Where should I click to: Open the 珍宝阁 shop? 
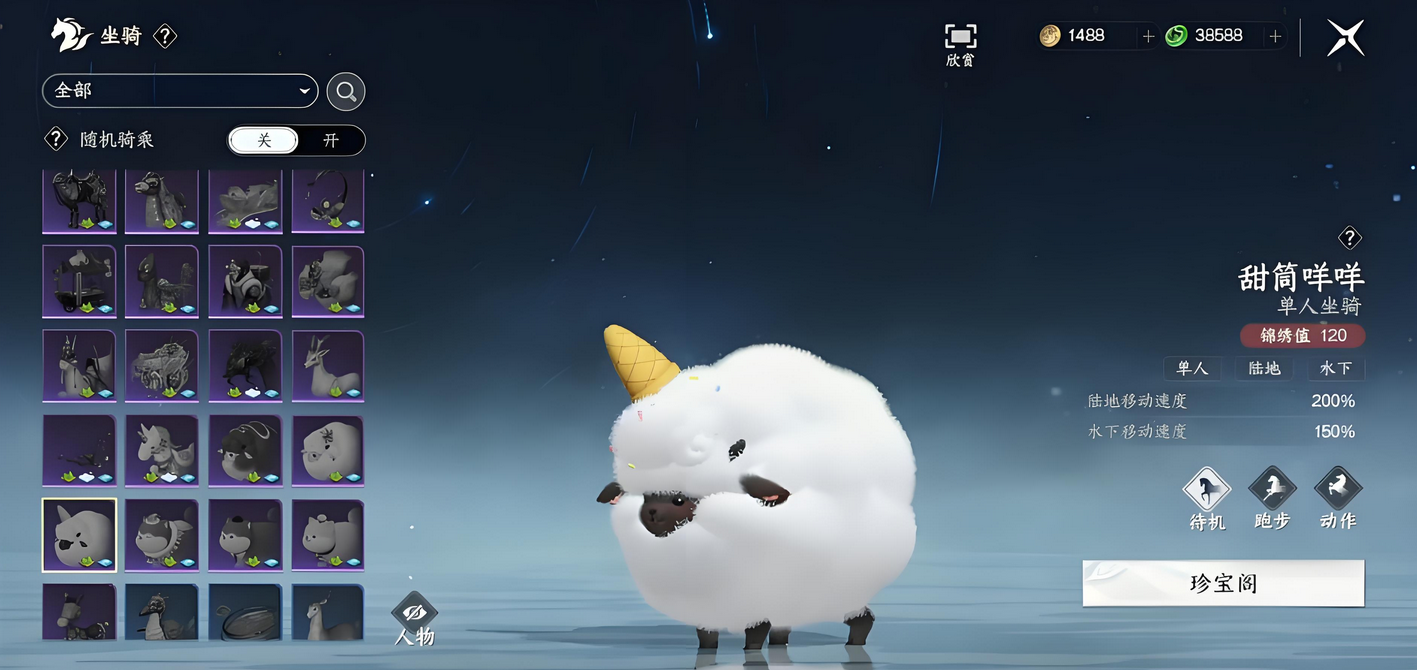[x=1223, y=583]
